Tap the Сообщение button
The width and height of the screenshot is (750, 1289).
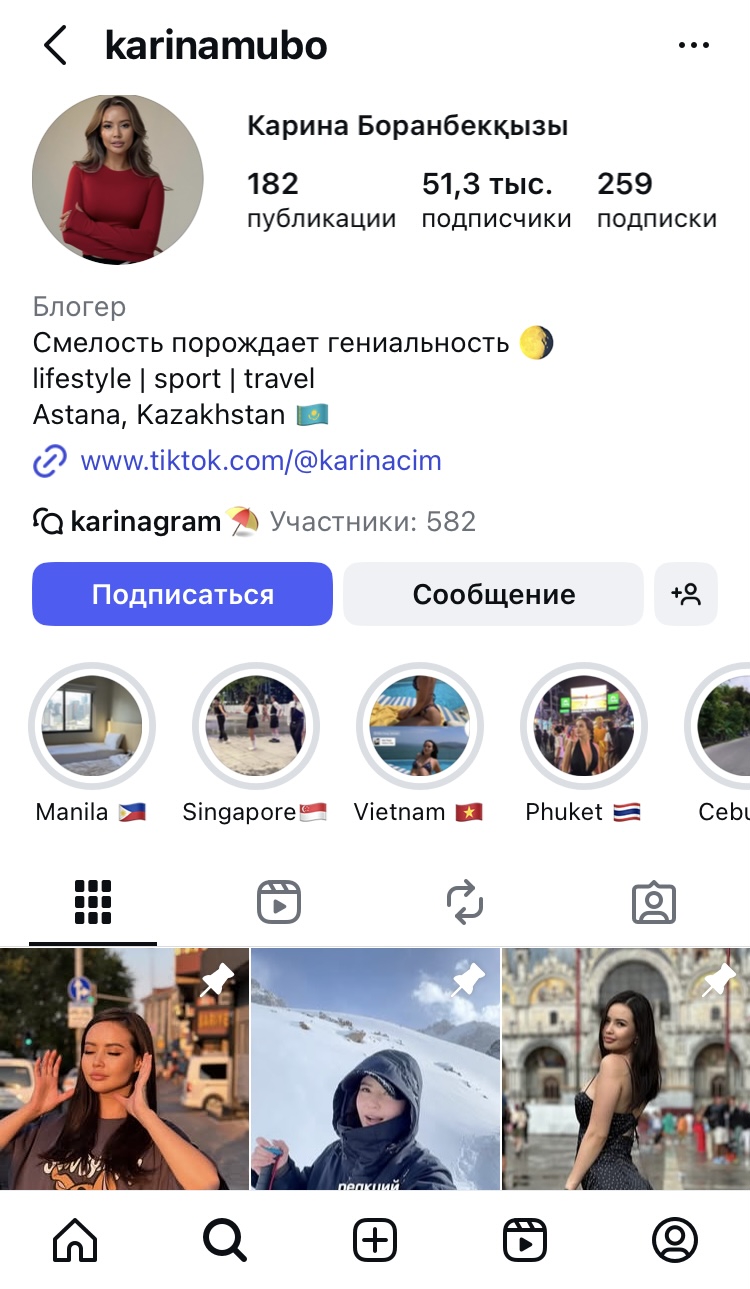tap(493, 594)
